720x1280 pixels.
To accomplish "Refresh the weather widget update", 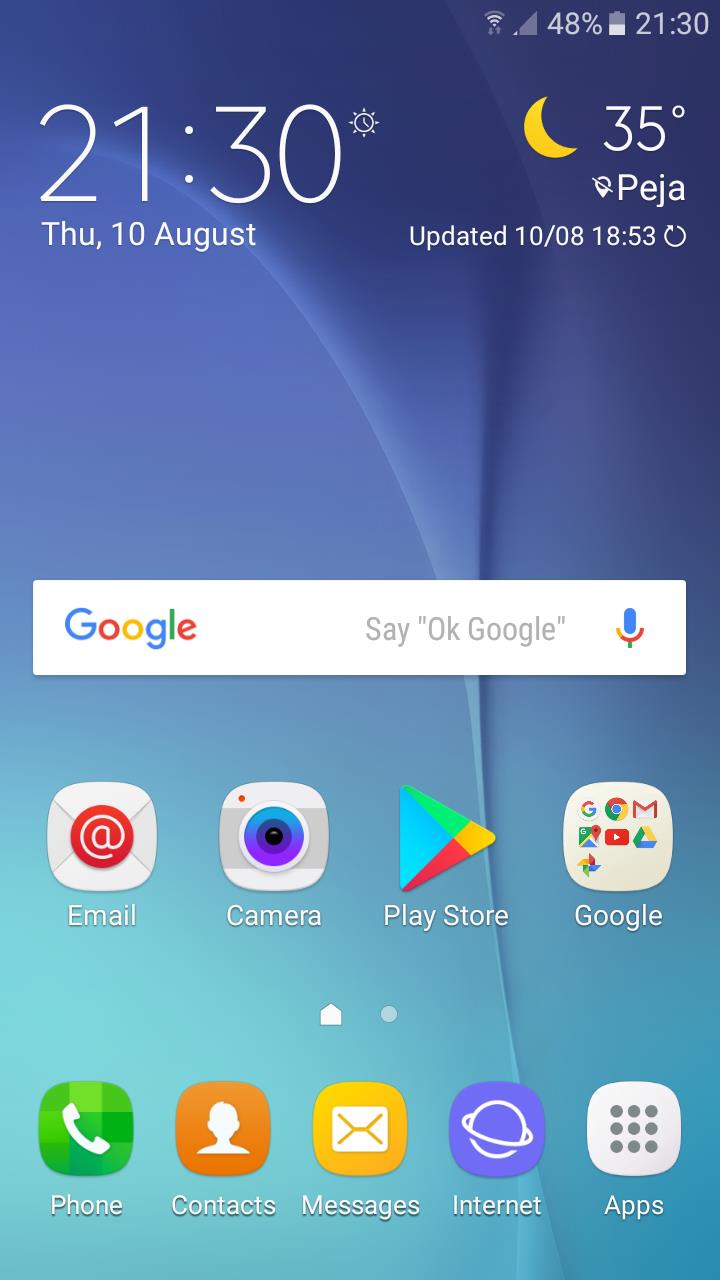I will 676,237.
